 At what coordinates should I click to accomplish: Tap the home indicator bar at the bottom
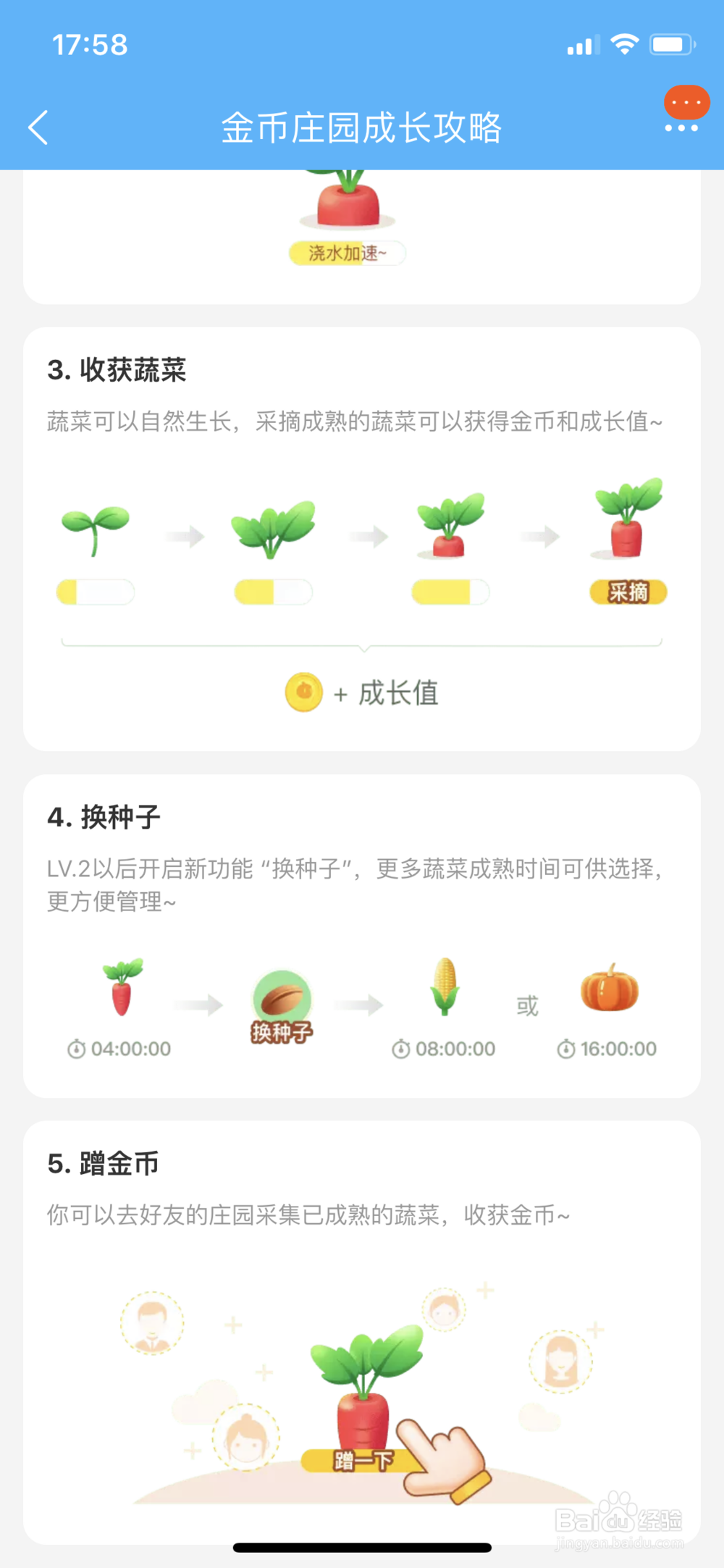click(362, 1546)
